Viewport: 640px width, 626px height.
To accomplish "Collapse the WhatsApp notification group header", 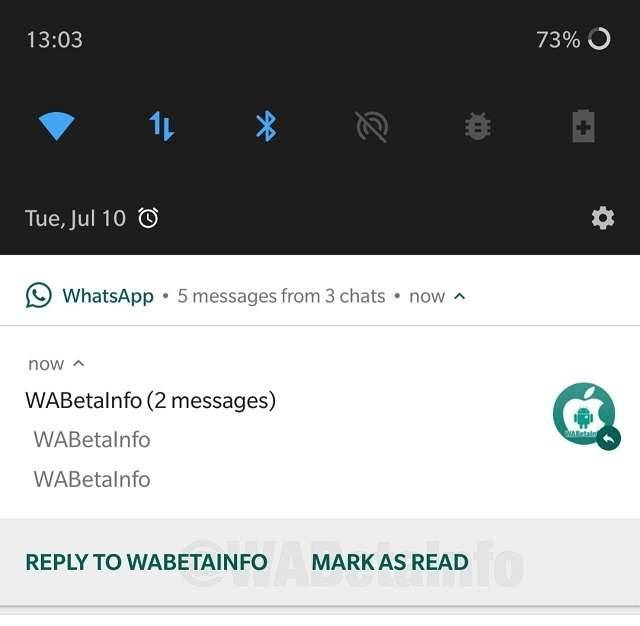I will click(460, 296).
